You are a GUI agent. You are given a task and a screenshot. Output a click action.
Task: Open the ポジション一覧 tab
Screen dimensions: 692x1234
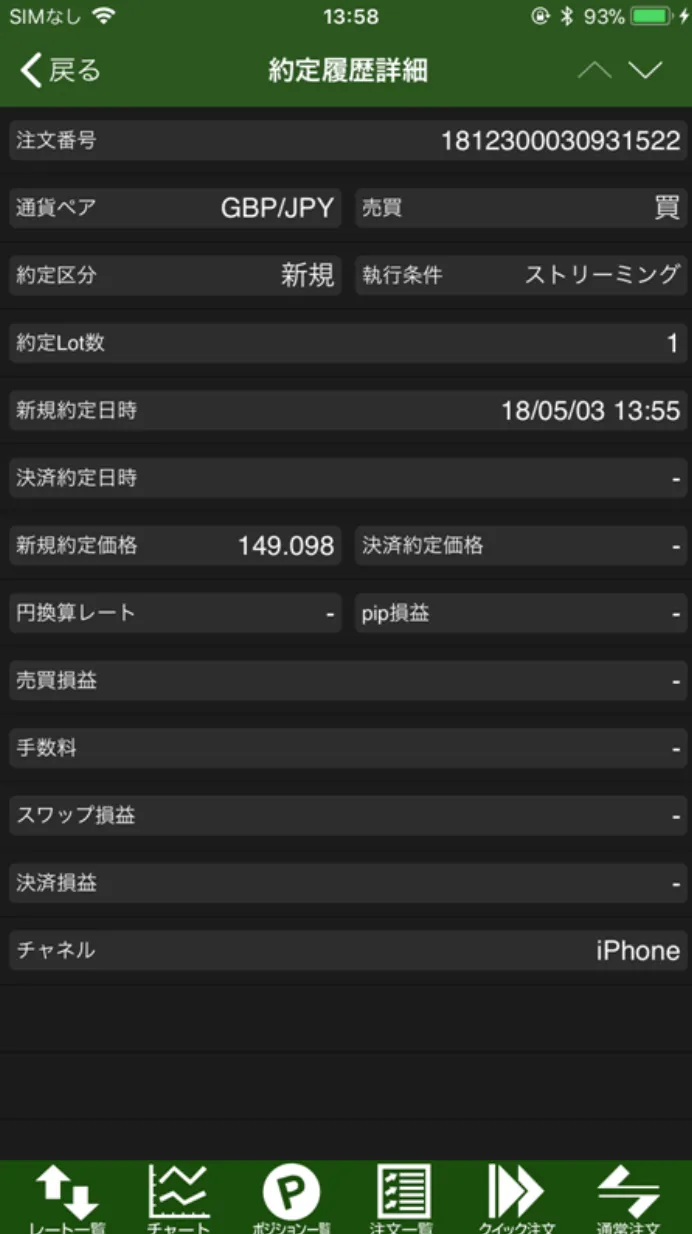click(x=291, y=1198)
